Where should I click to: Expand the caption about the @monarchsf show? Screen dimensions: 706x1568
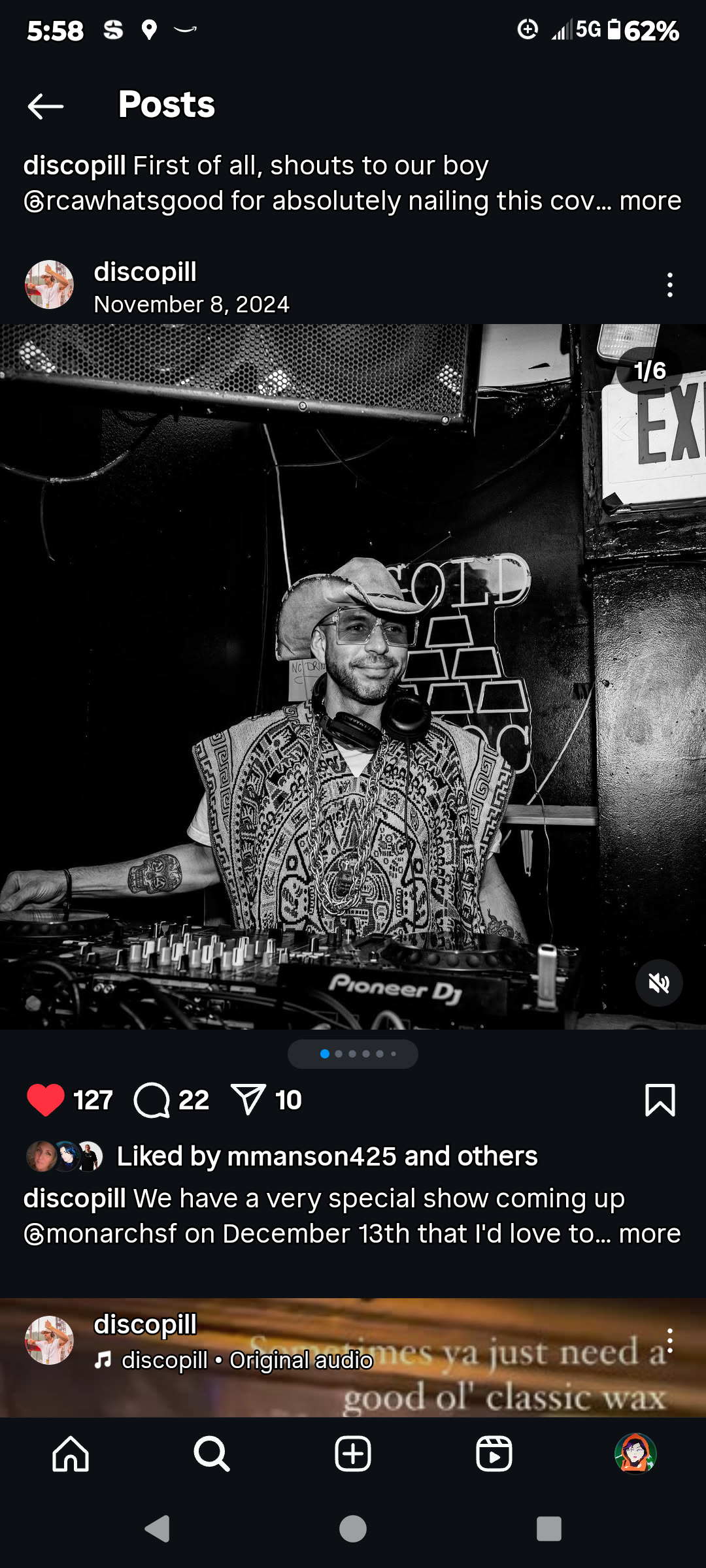[x=649, y=1233]
